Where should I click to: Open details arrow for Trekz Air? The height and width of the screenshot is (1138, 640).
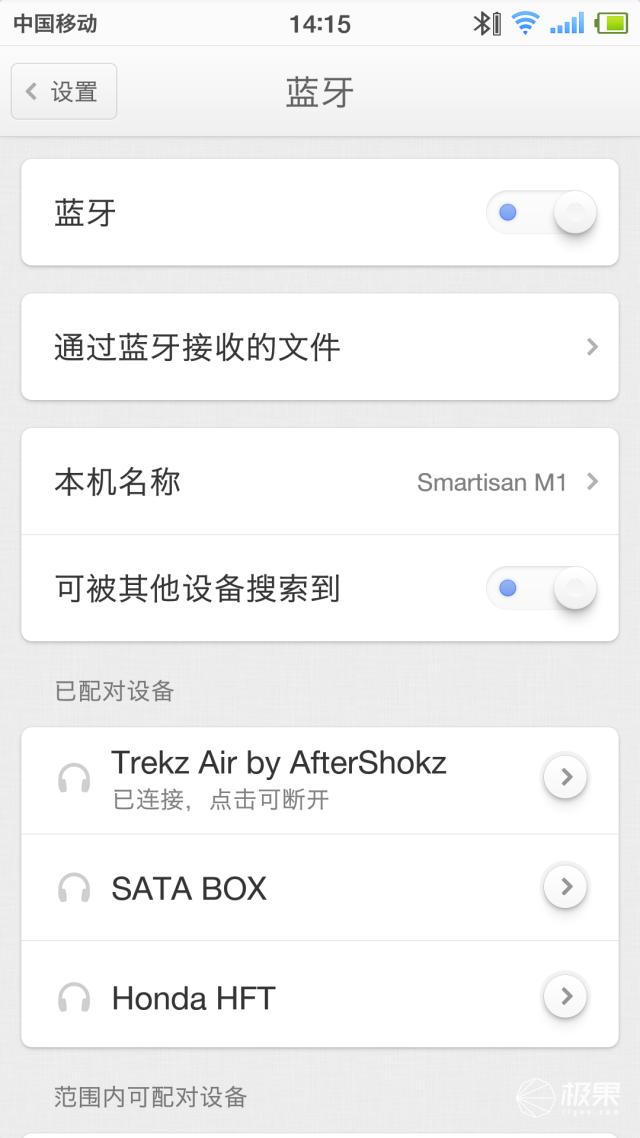(565, 777)
